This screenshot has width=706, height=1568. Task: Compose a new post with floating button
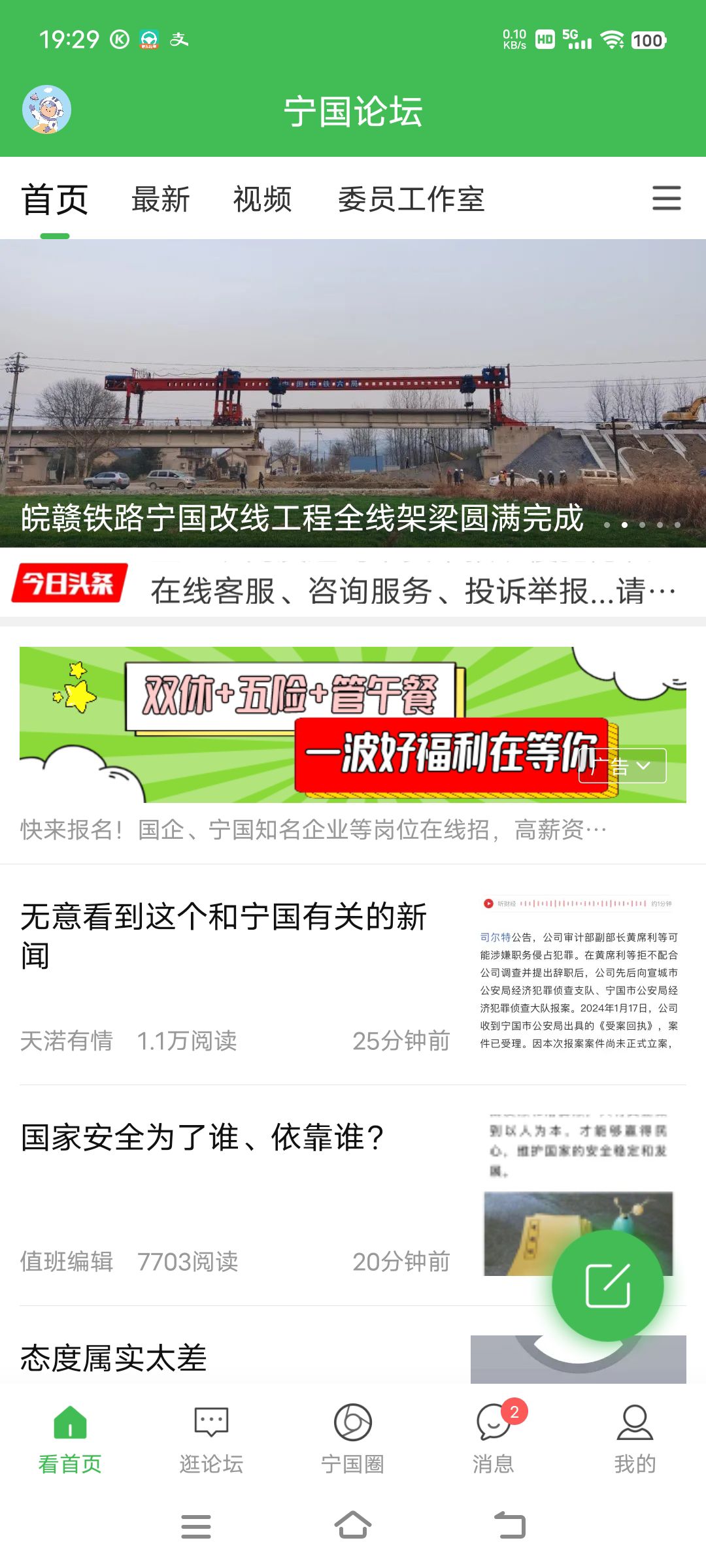607,1285
